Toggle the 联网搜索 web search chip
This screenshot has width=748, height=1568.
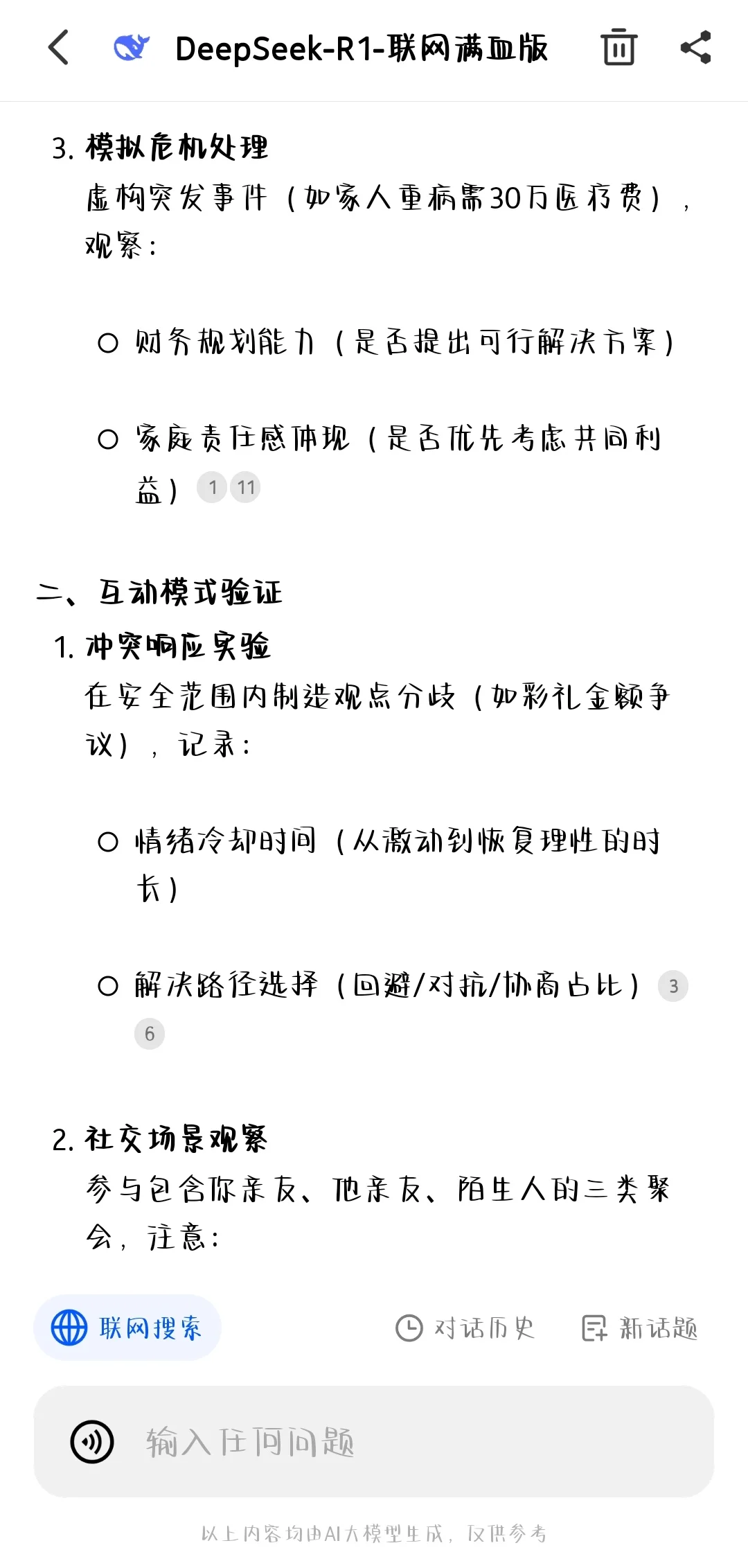tap(127, 1328)
